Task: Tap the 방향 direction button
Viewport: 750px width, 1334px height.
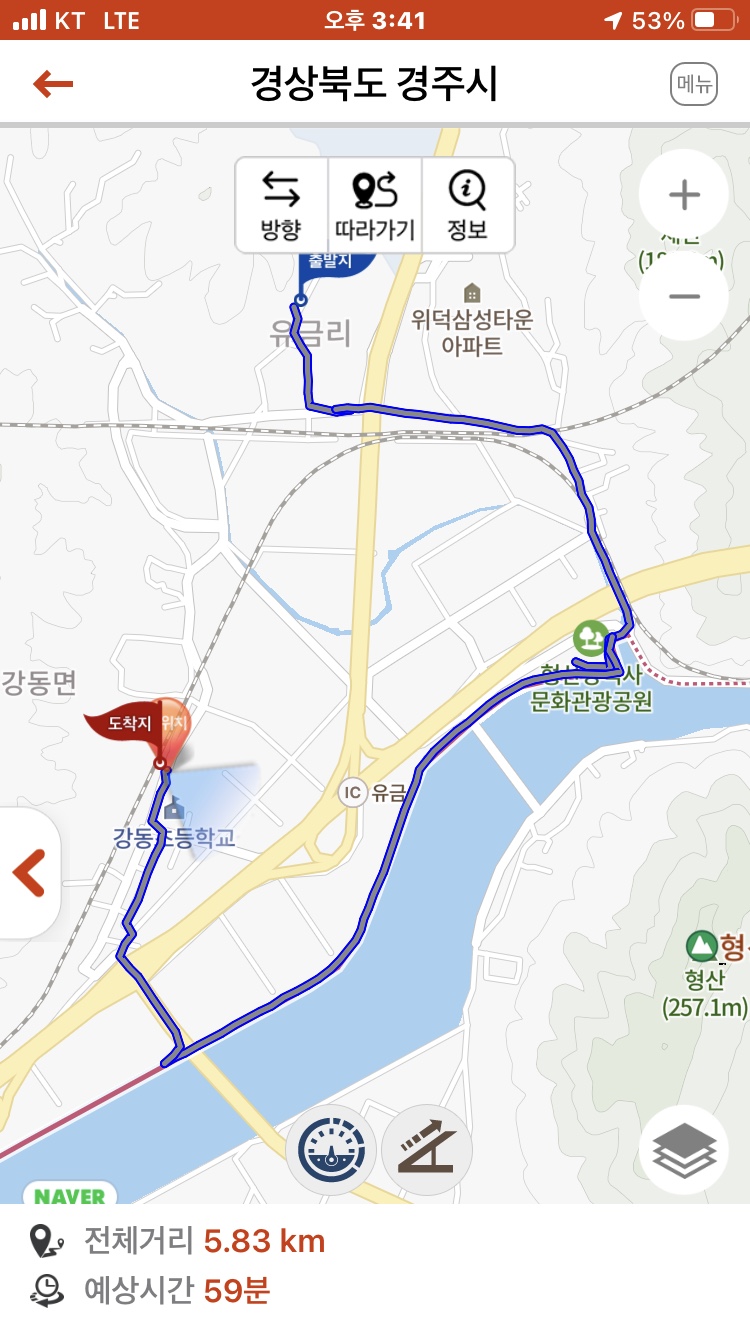Action: tap(281, 205)
